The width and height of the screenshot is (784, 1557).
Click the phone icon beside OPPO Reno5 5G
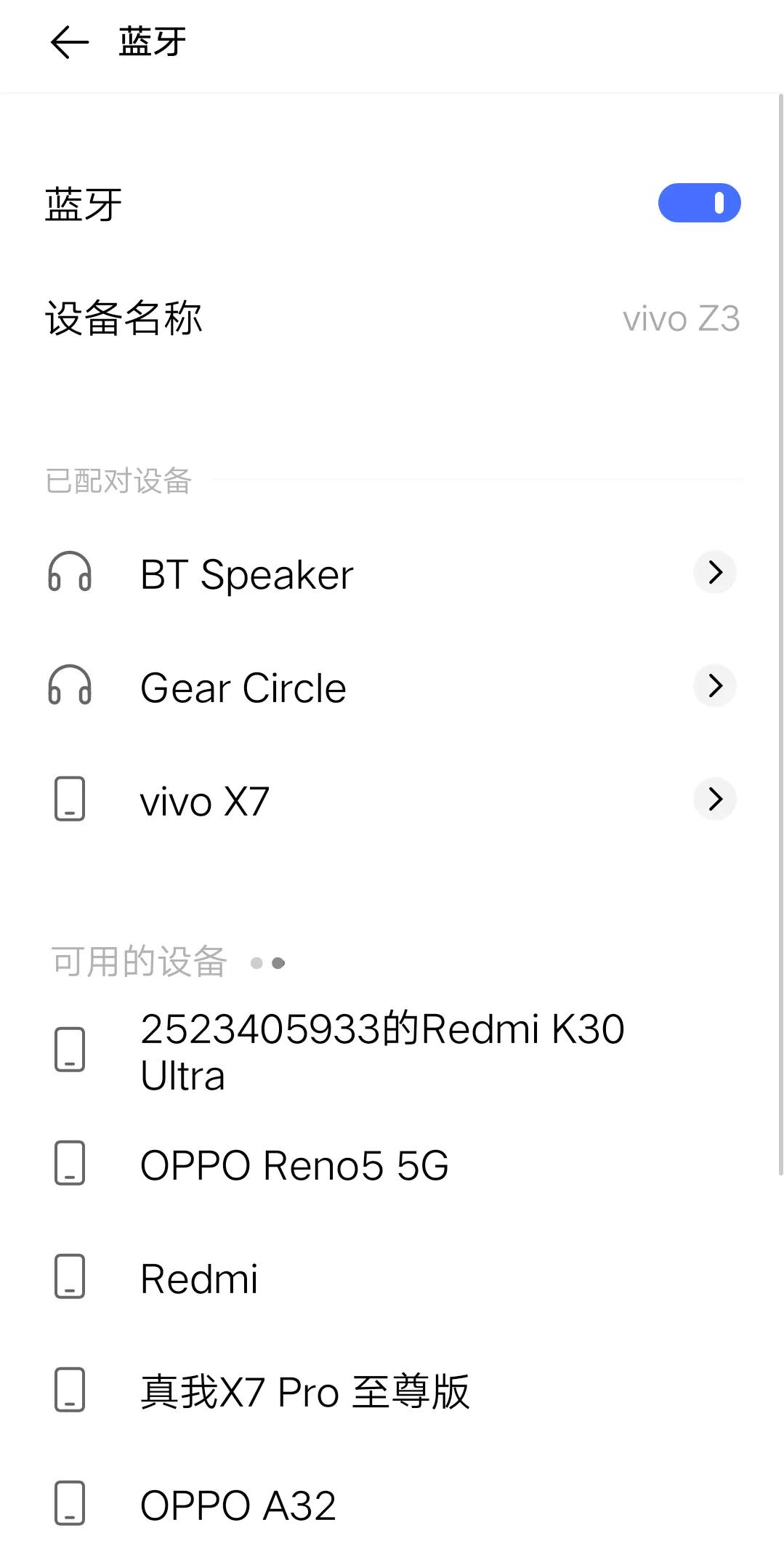70,1165
